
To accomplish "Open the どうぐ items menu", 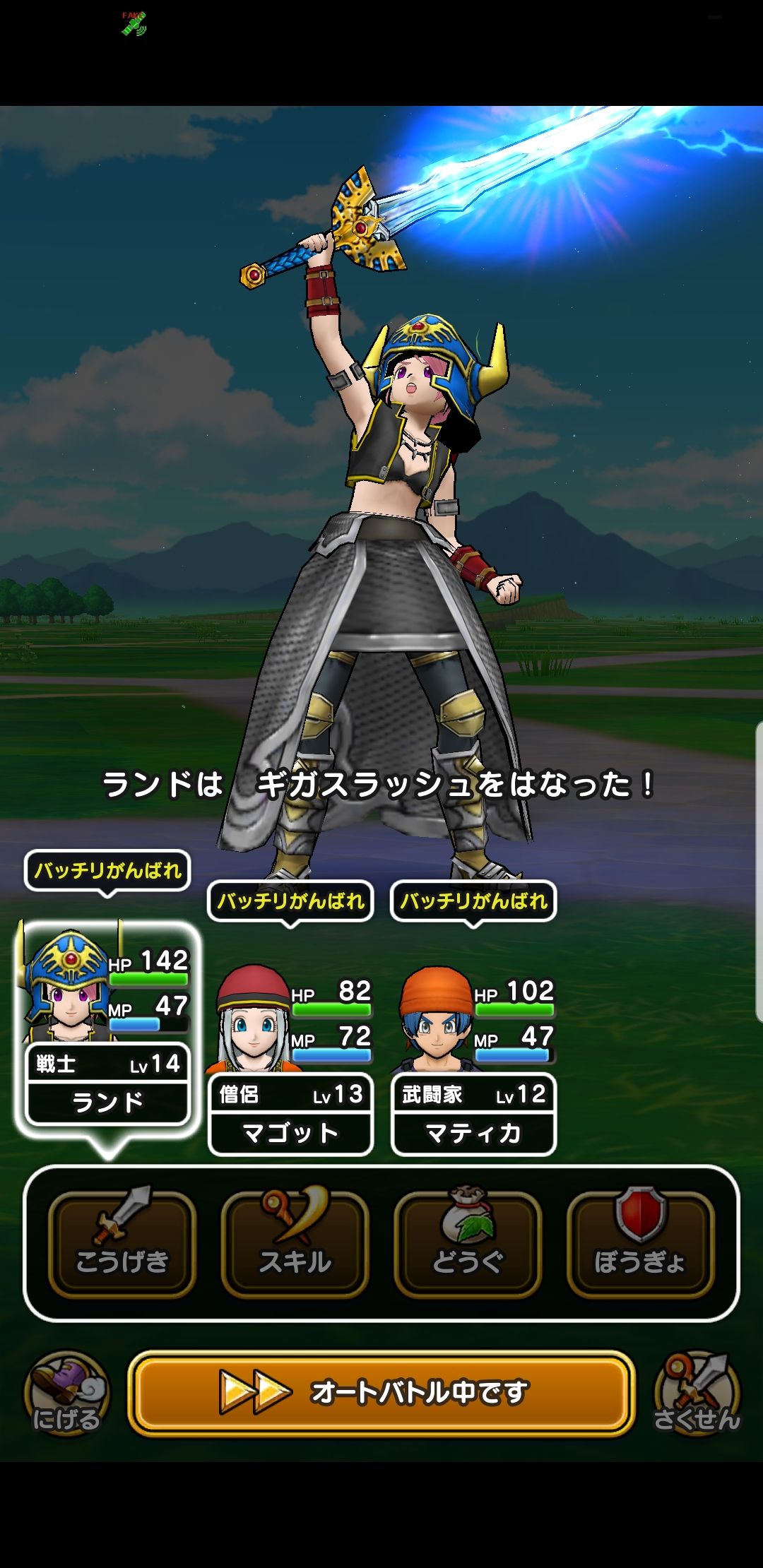I will (x=468, y=1245).
